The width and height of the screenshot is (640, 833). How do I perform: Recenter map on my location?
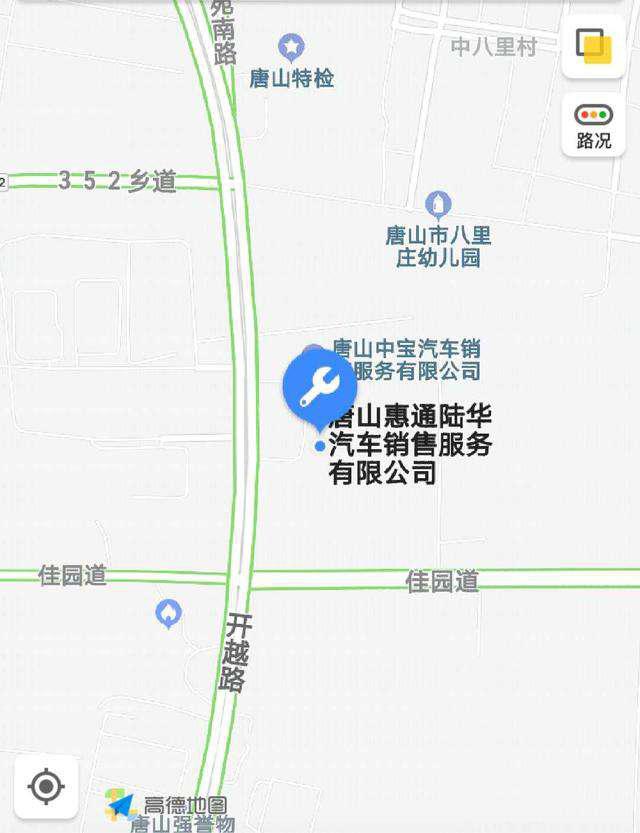[x=46, y=786]
